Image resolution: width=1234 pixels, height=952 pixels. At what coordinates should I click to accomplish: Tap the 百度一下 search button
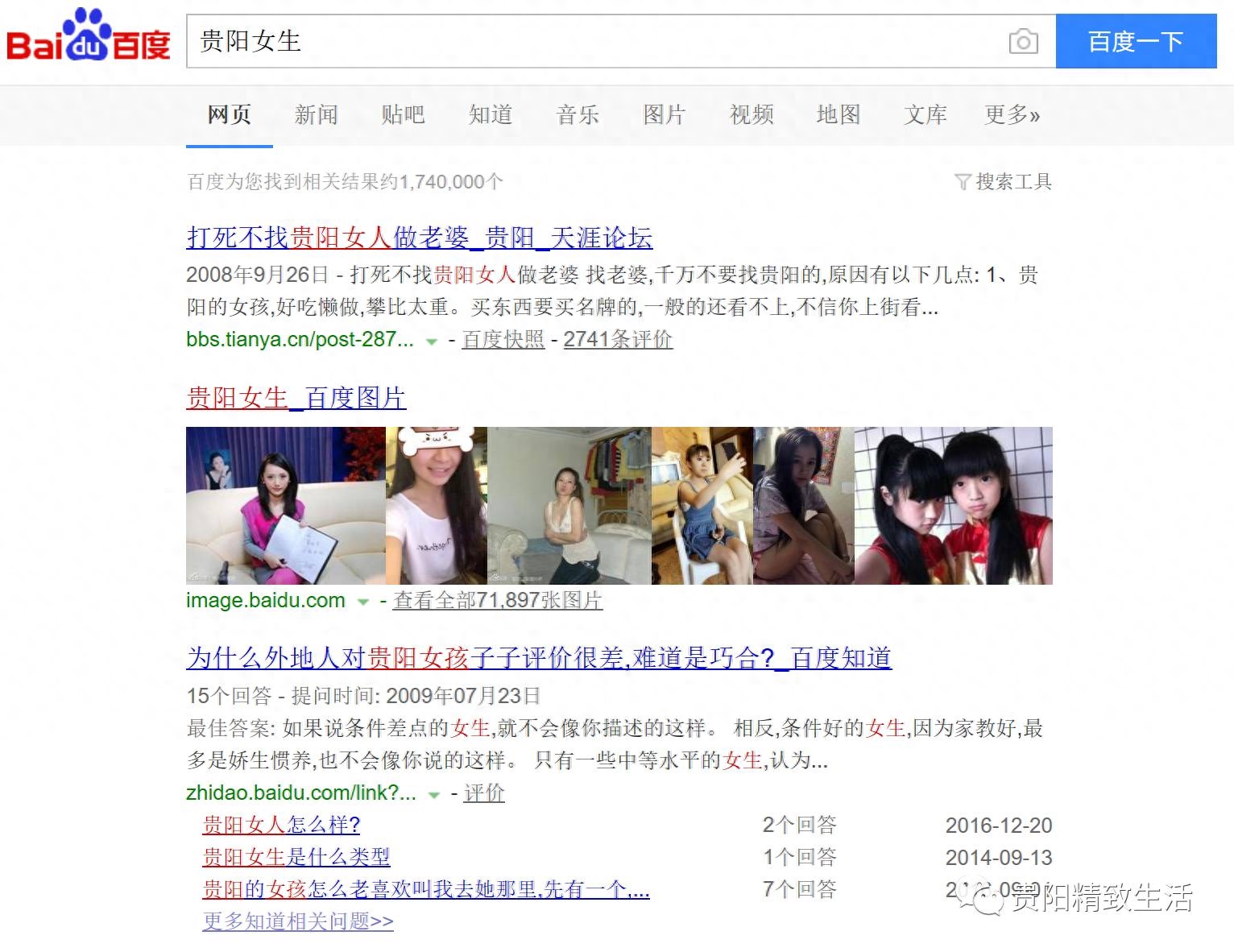(x=1136, y=41)
